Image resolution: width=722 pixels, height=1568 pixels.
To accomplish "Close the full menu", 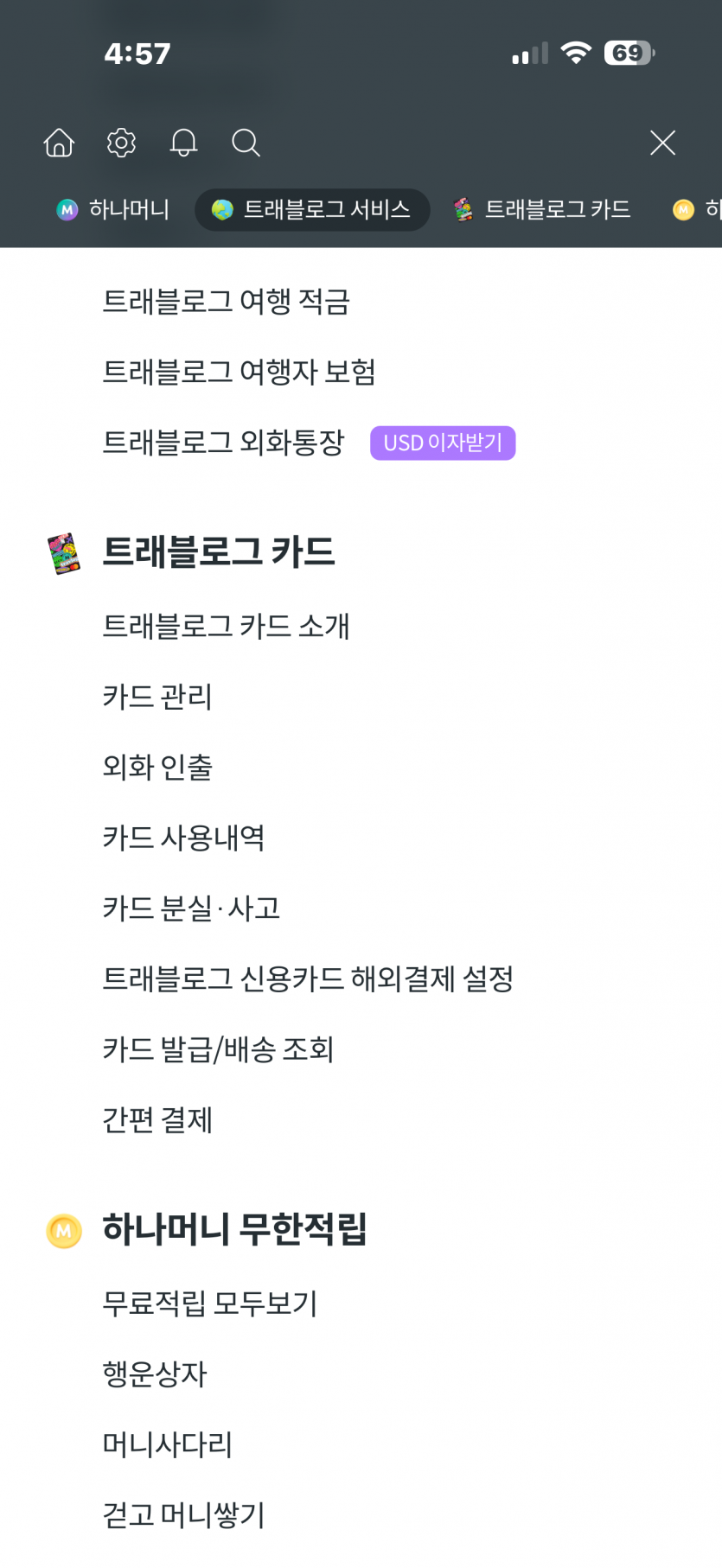I will (x=662, y=143).
